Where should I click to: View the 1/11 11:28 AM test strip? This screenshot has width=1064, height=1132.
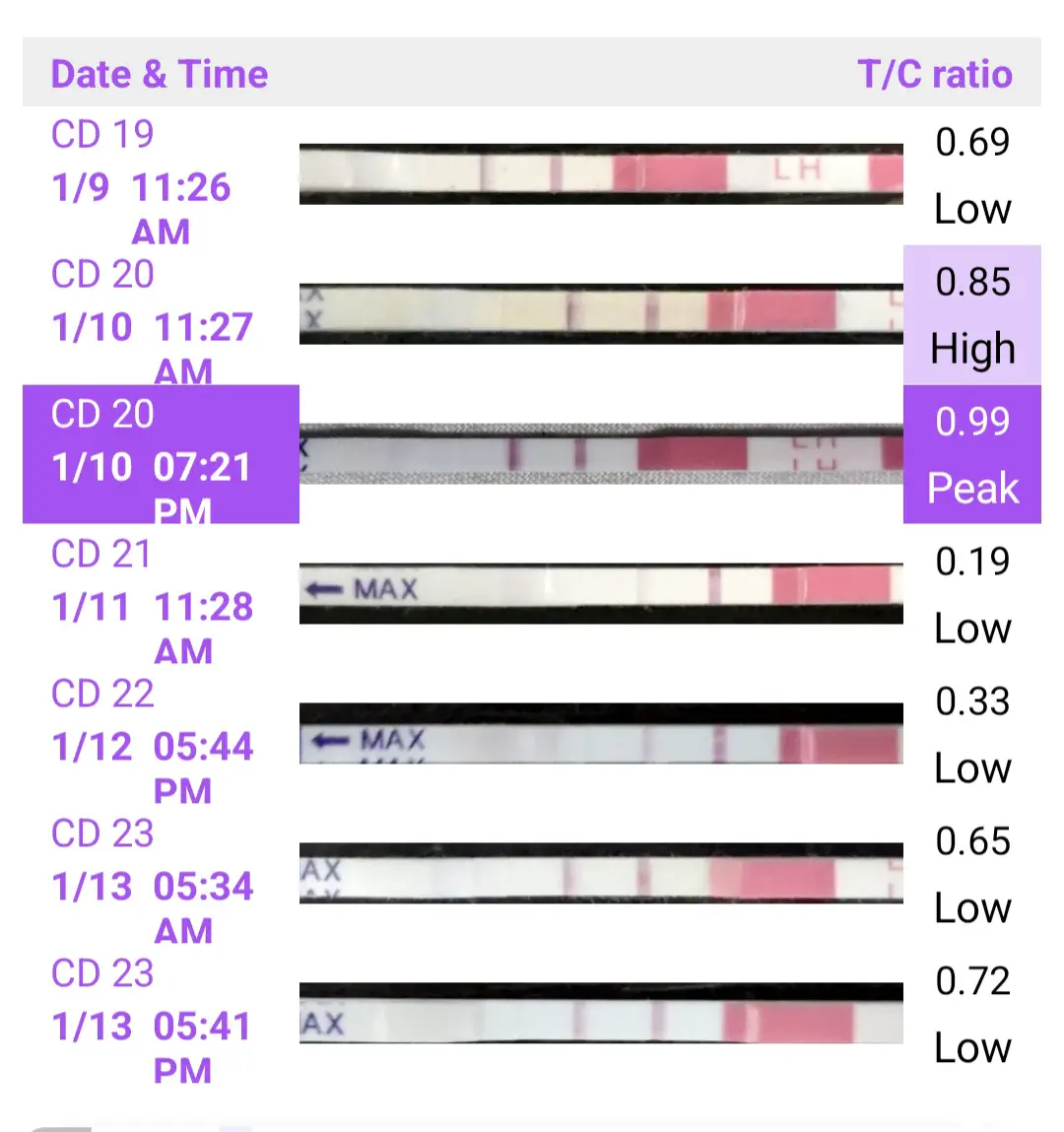(601, 593)
